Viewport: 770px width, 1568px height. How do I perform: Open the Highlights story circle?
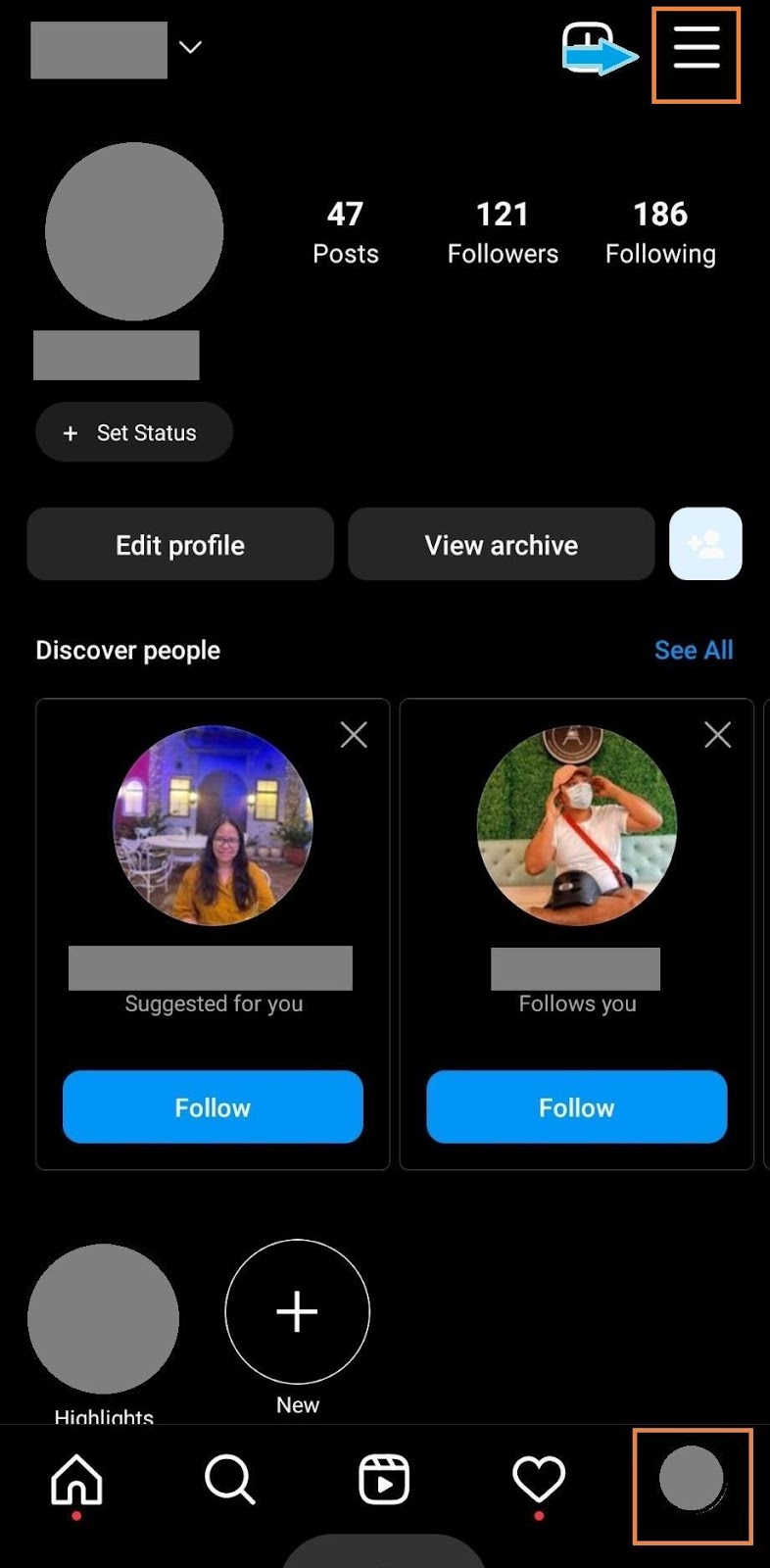coord(103,1319)
